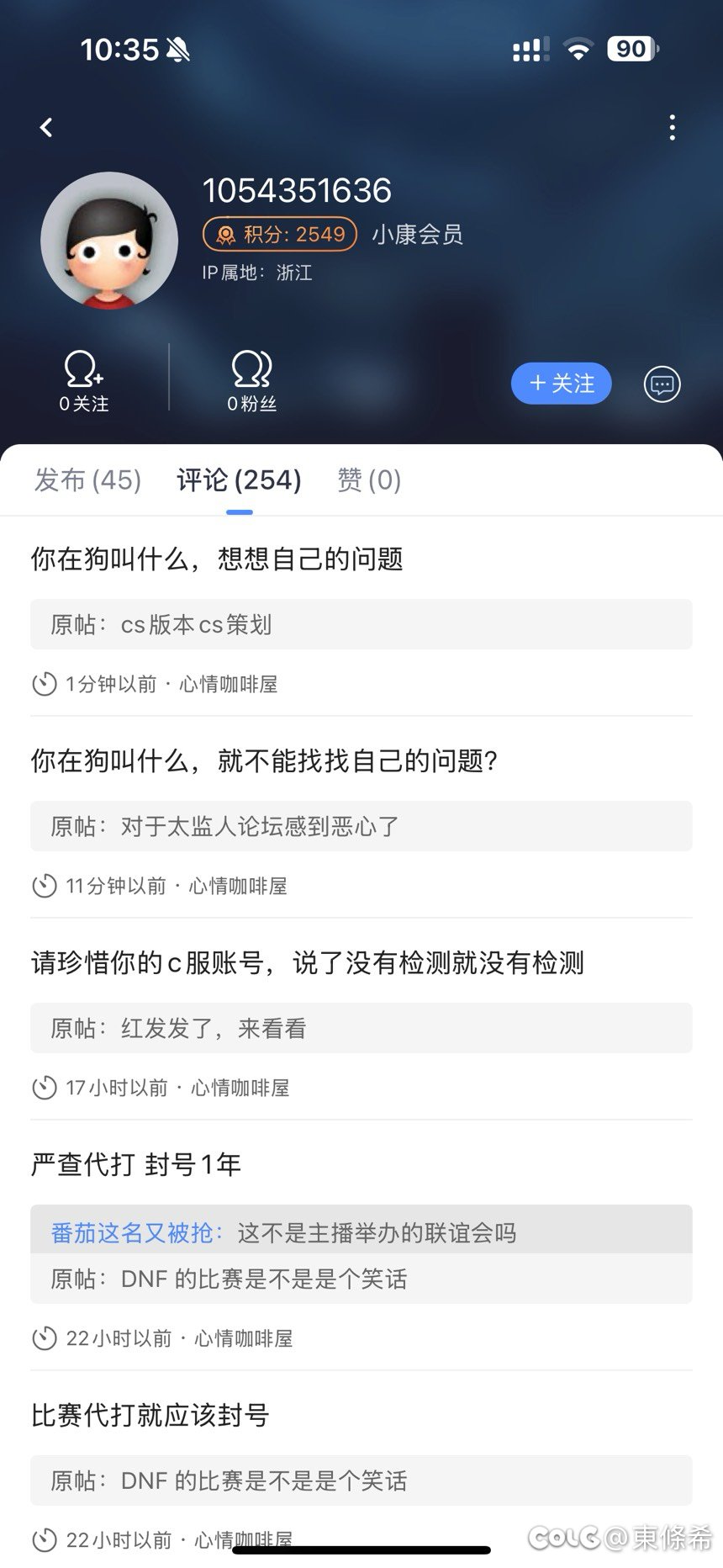Open original post cs版本cs策划
This screenshot has height=1568, width=723.
coord(361,624)
